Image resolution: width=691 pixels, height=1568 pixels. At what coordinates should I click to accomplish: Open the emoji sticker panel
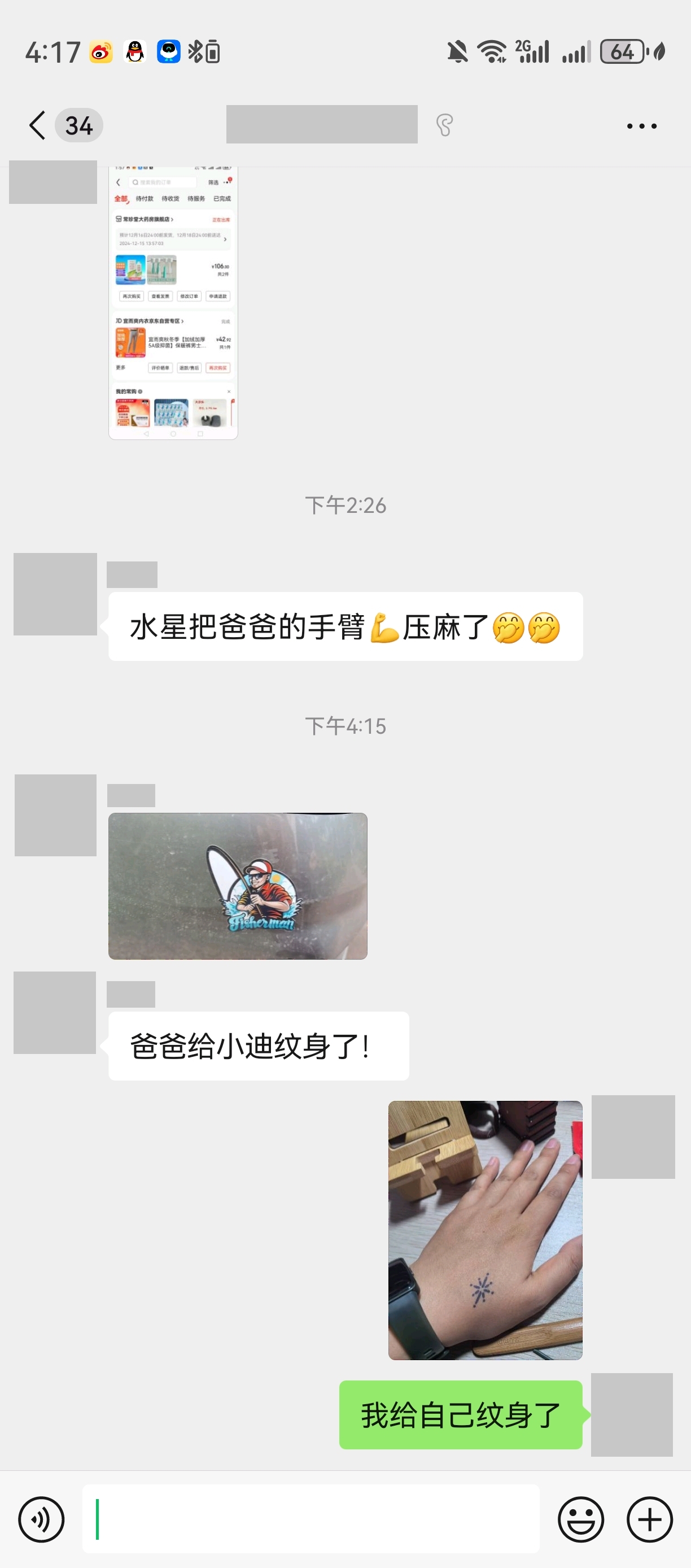point(581,1519)
